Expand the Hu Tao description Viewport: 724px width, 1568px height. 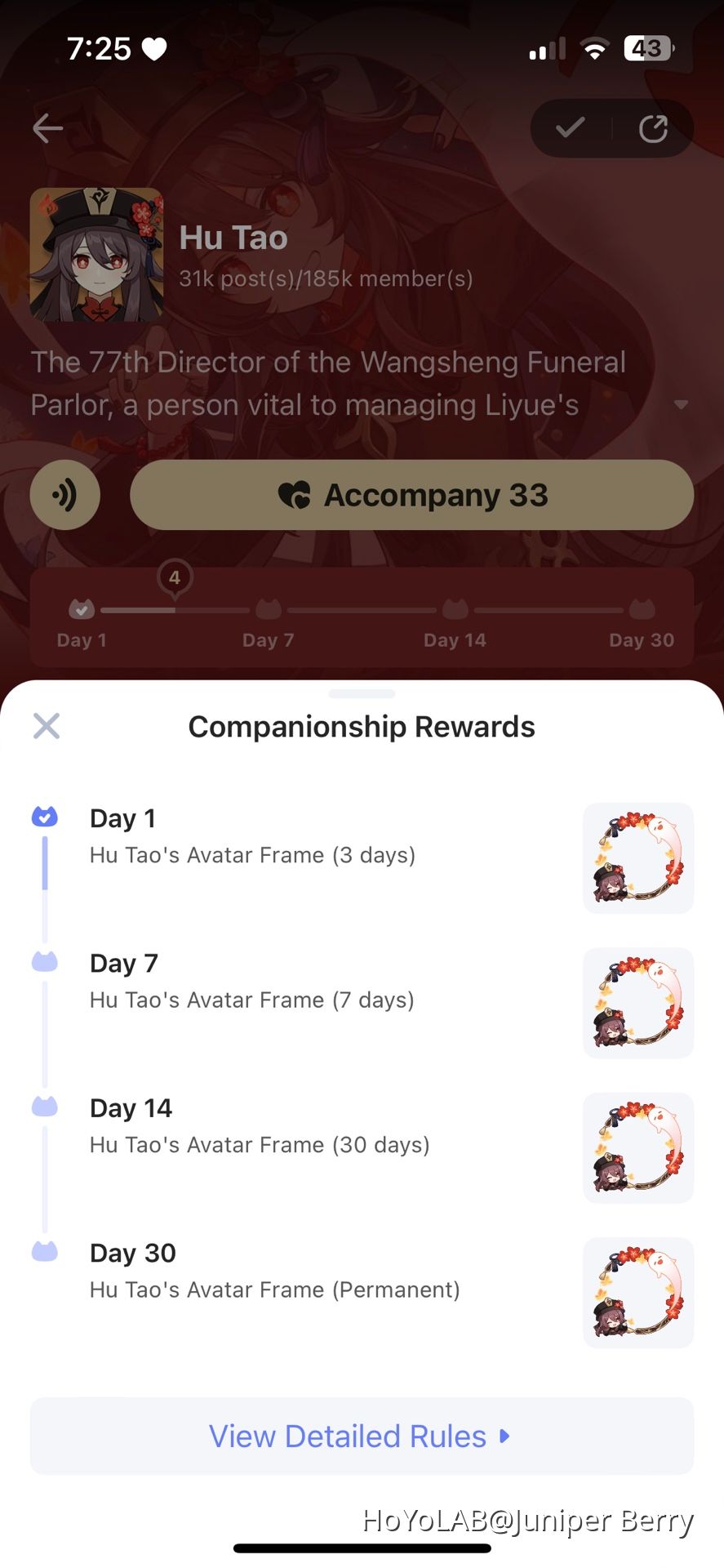coord(680,404)
